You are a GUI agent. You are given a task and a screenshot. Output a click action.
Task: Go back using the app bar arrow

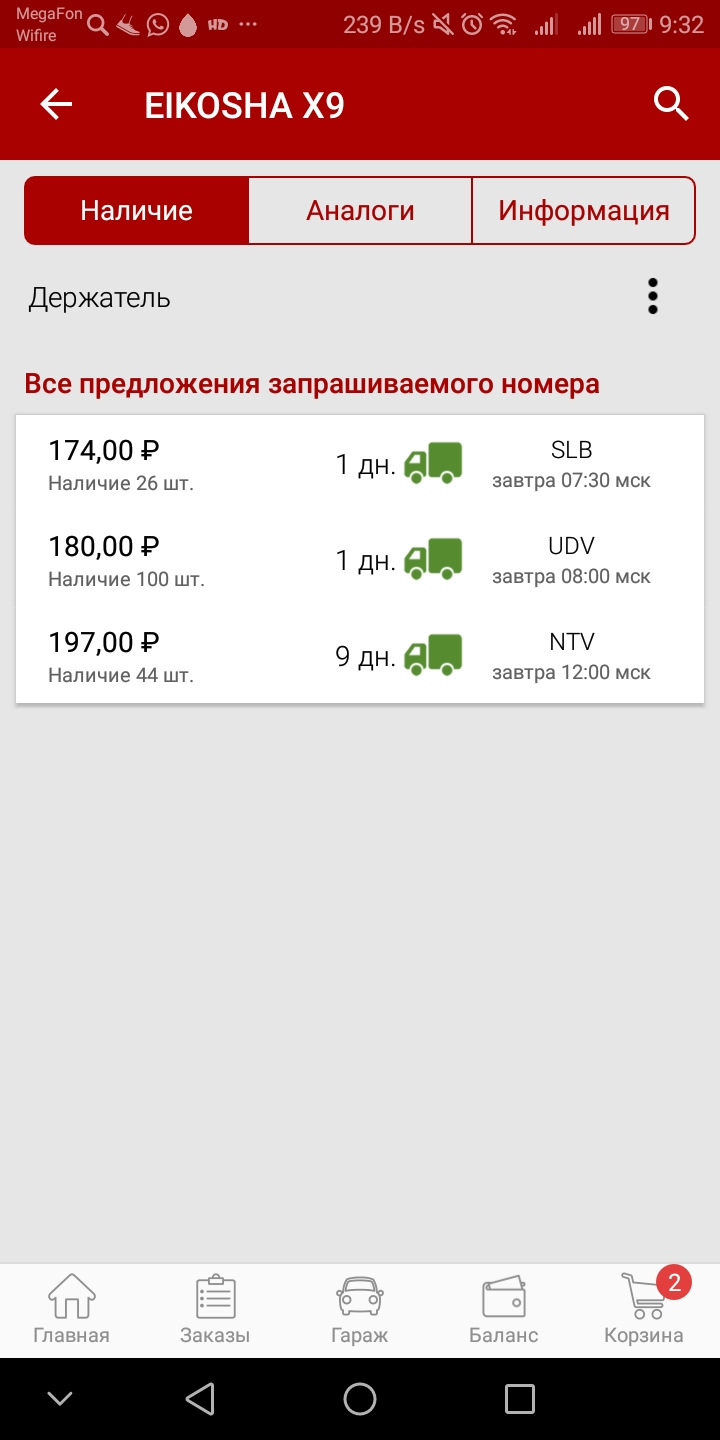pos(56,104)
